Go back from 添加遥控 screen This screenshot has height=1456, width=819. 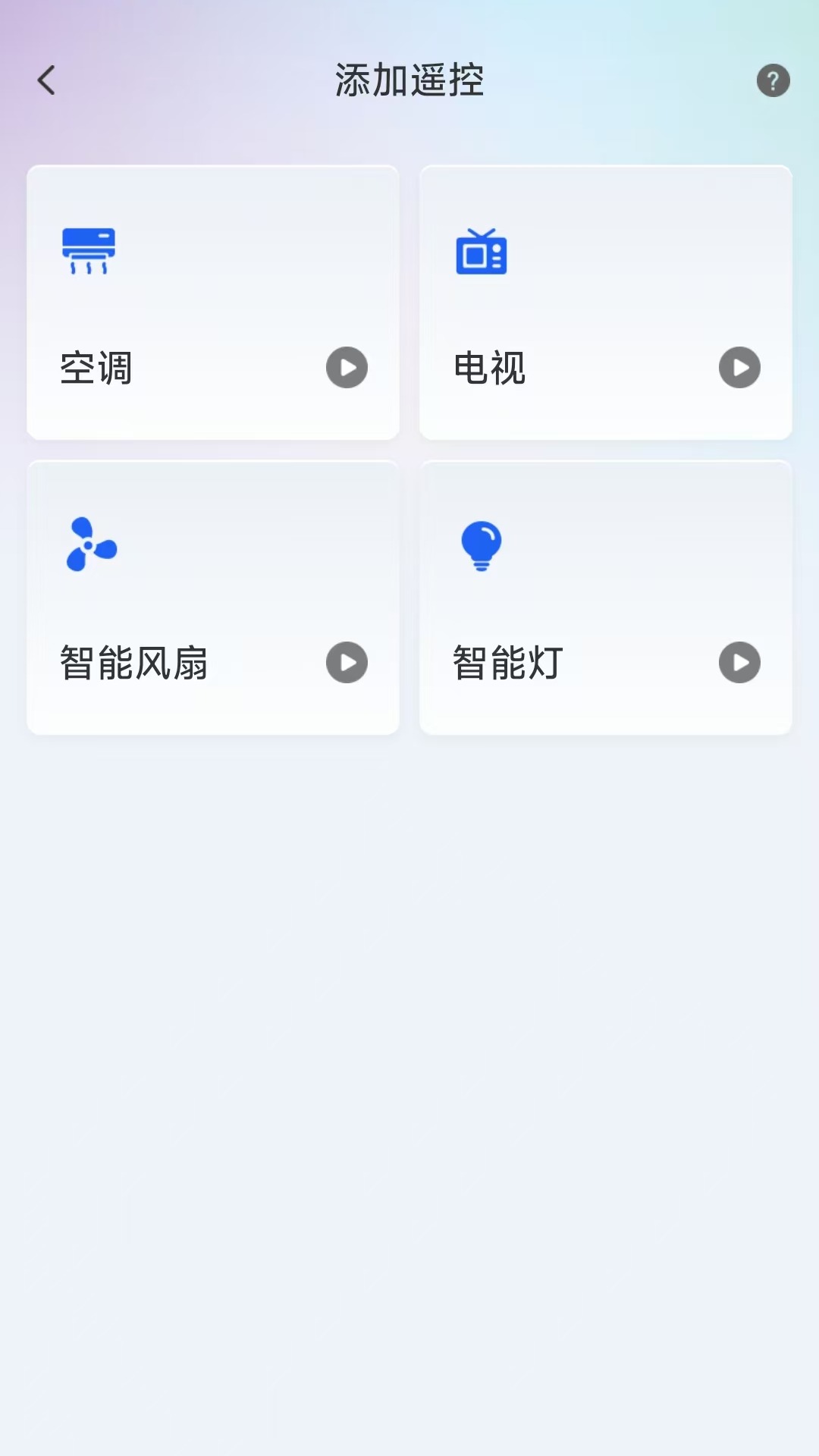(47, 80)
